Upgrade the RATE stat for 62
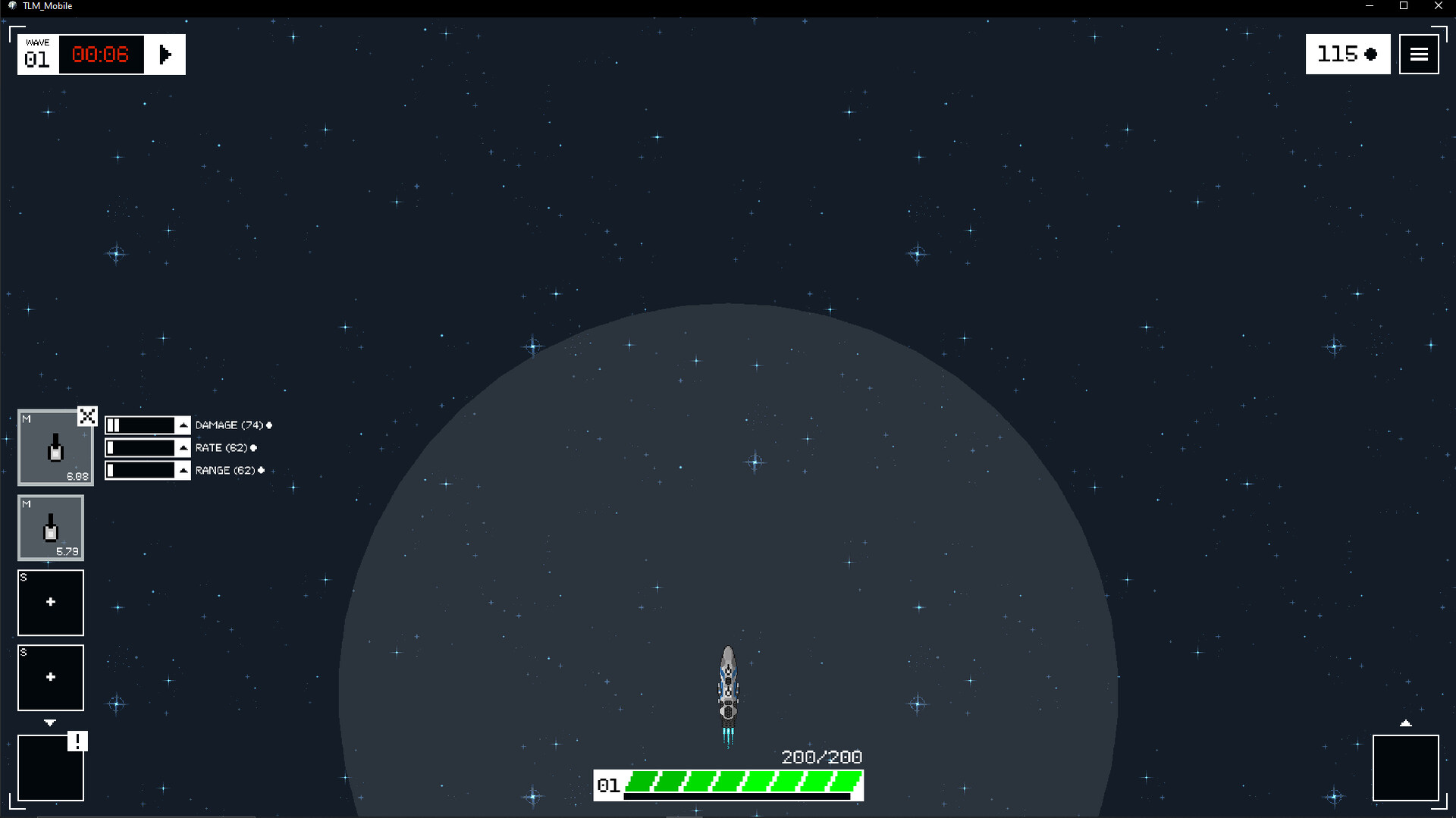 [x=183, y=448]
